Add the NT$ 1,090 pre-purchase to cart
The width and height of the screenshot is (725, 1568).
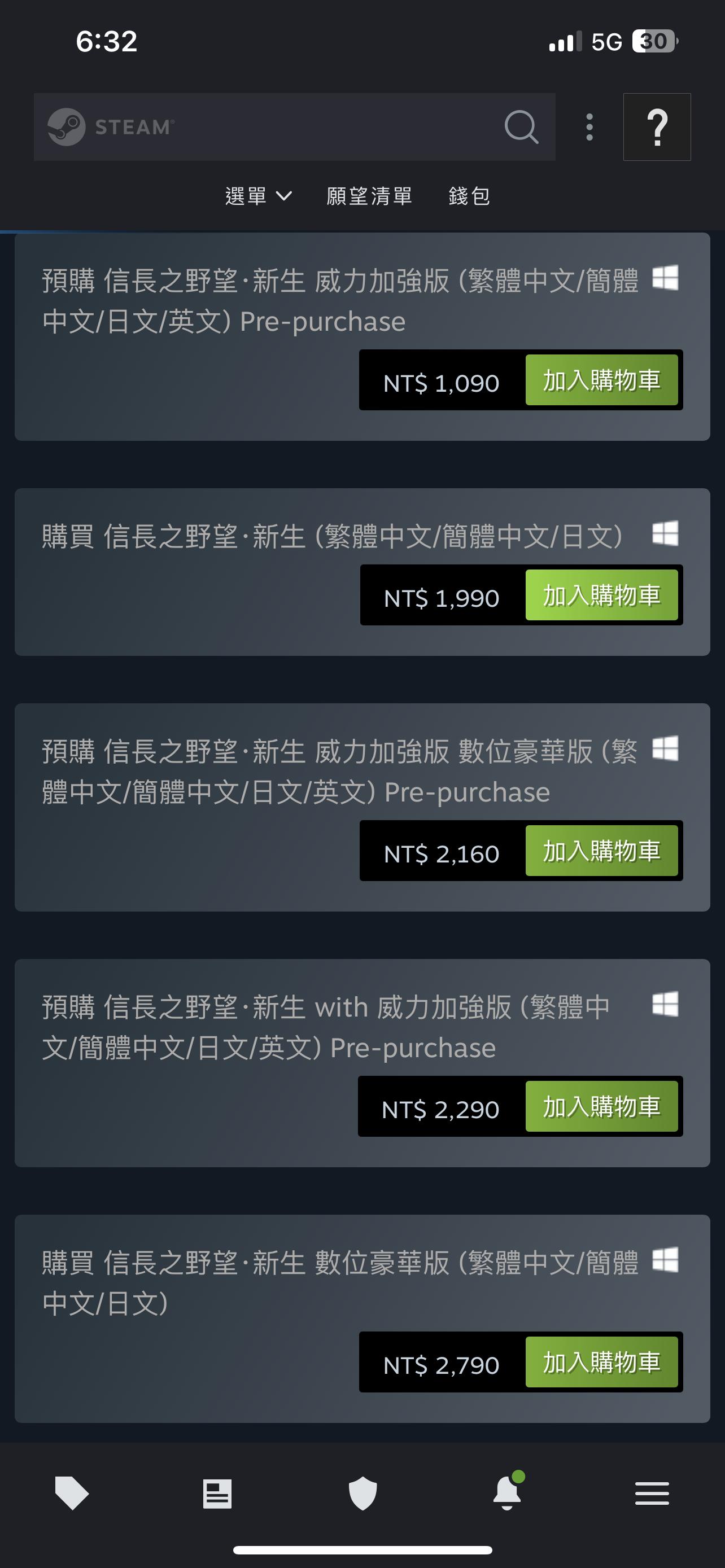click(601, 380)
